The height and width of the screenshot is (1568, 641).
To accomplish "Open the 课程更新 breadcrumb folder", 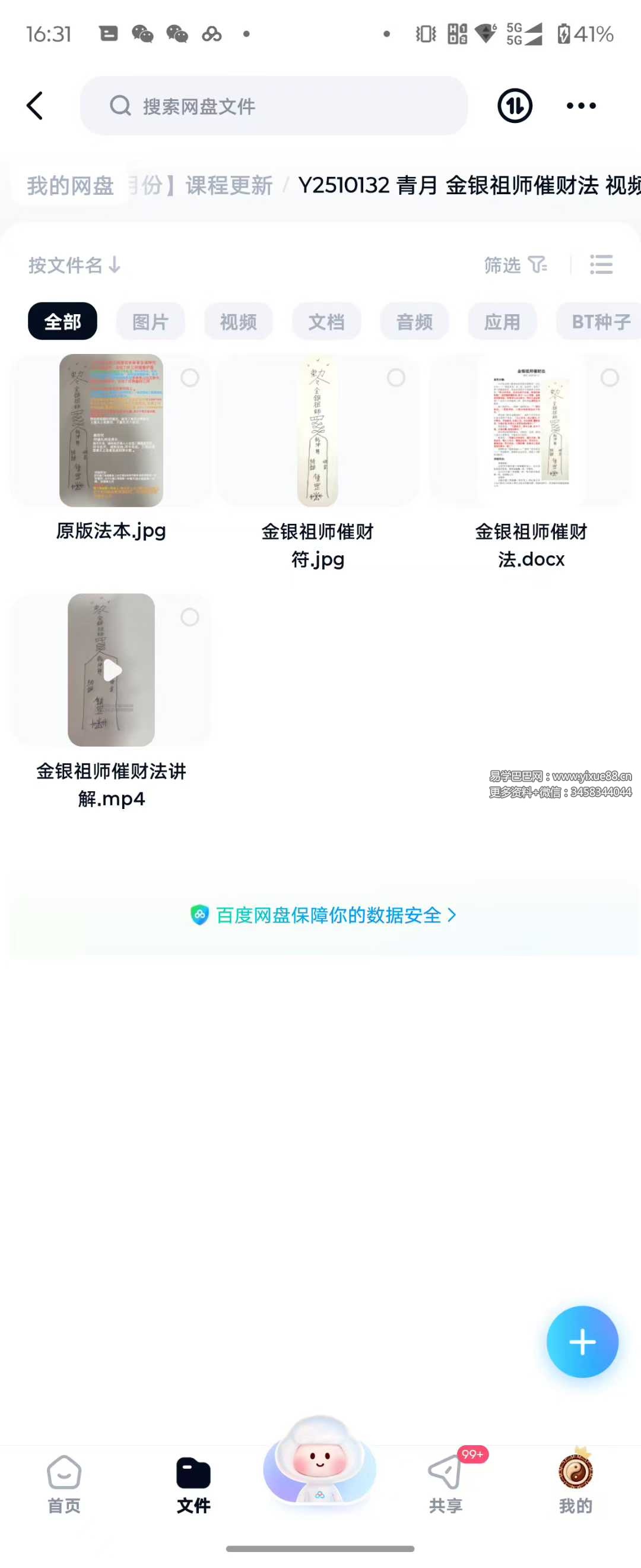I will tap(229, 186).
